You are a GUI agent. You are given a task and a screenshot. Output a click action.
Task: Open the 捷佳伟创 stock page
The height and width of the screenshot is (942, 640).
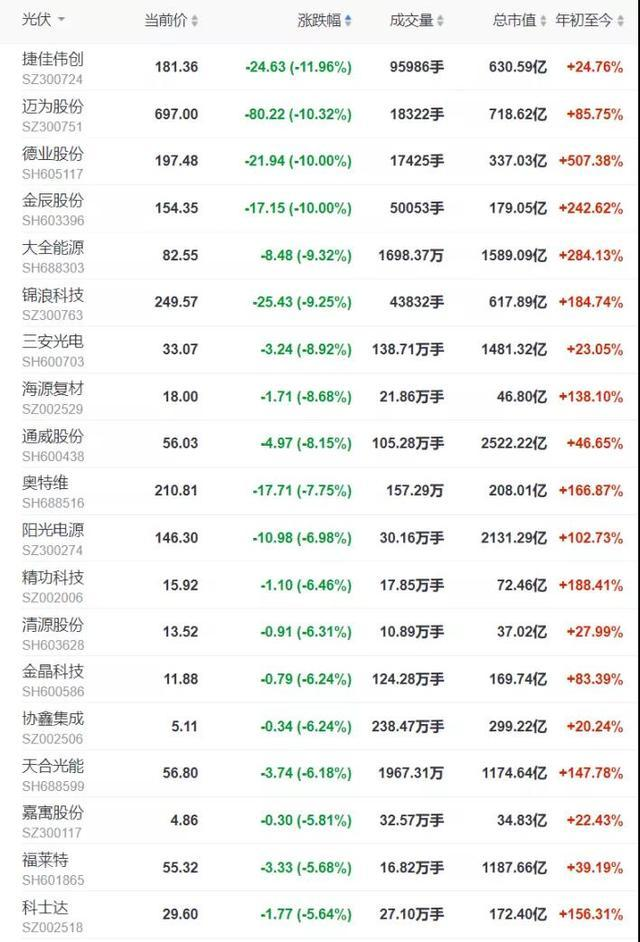tap(53, 60)
